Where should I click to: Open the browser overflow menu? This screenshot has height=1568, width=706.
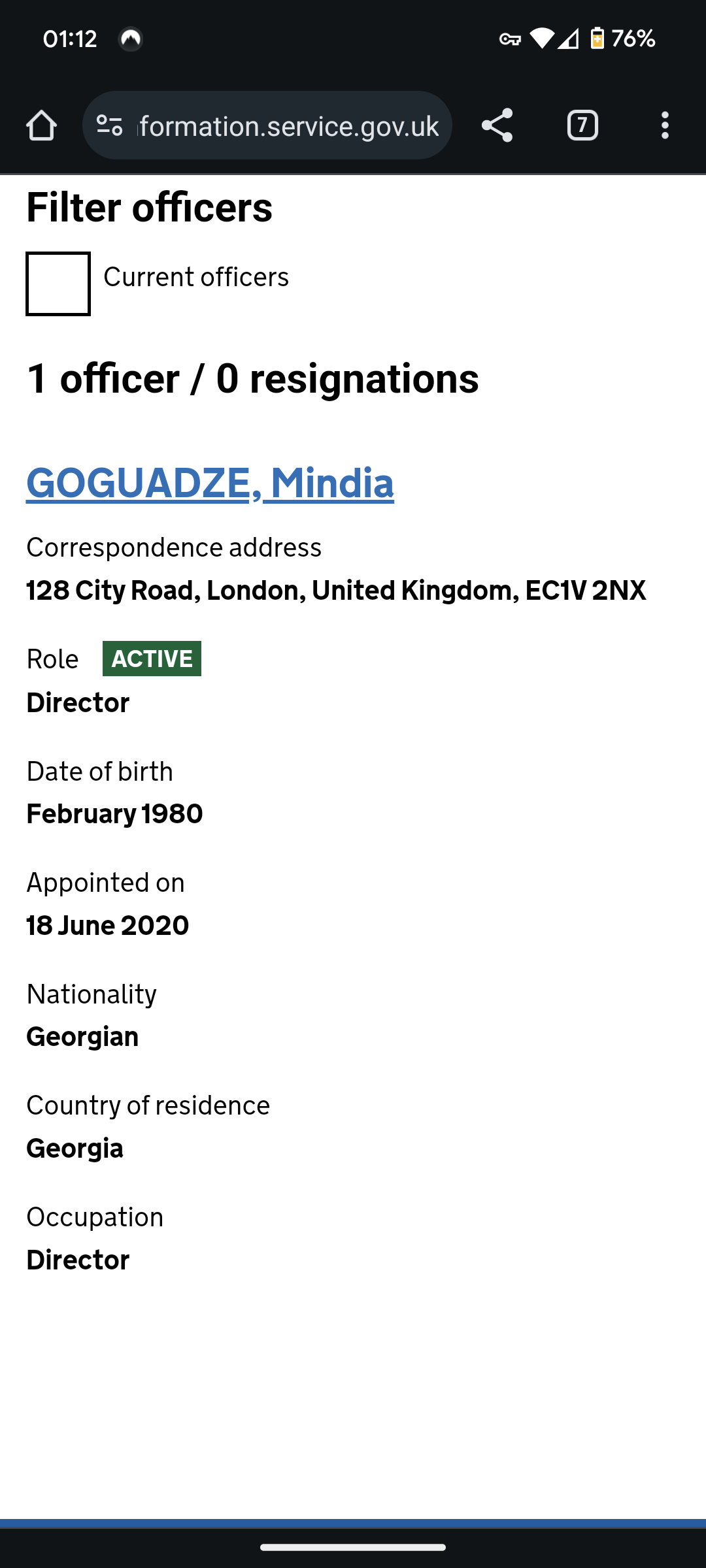(665, 125)
